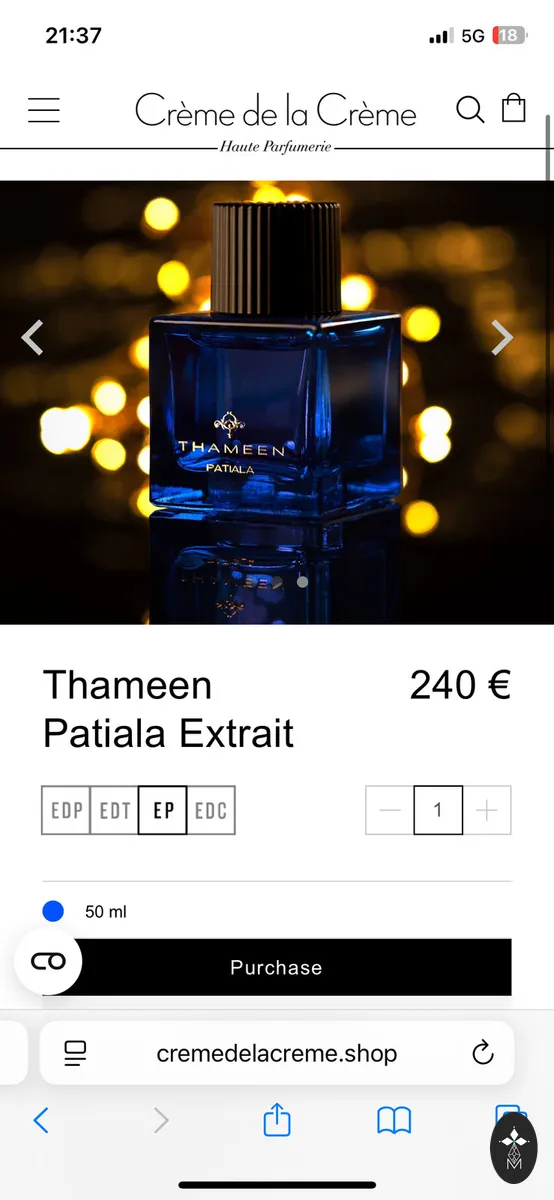The width and height of the screenshot is (554, 1200).
Task: Tap the Purchase button
Action: click(276, 967)
